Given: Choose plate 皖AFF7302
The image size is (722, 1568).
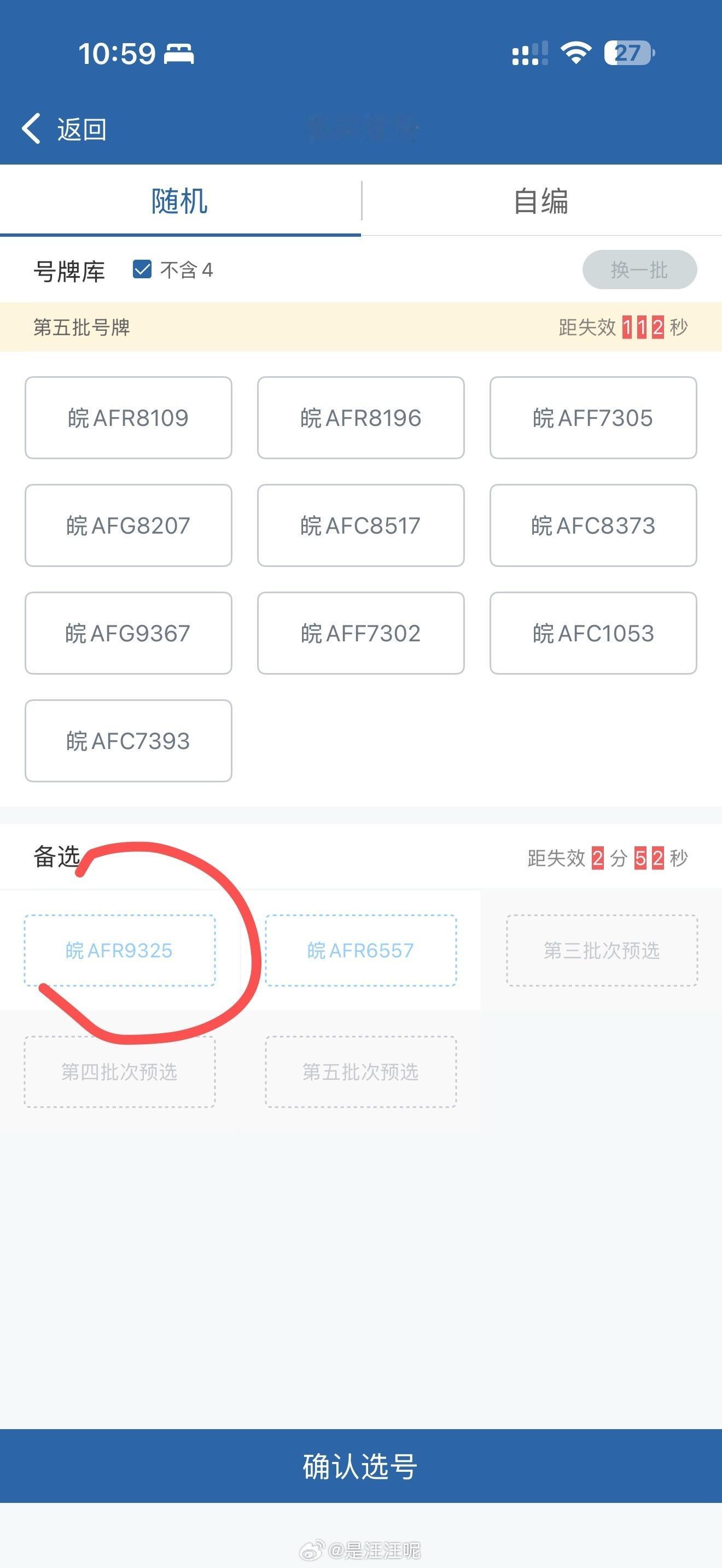Looking at the screenshot, I should pyautogui.click(x=360, y=633).
